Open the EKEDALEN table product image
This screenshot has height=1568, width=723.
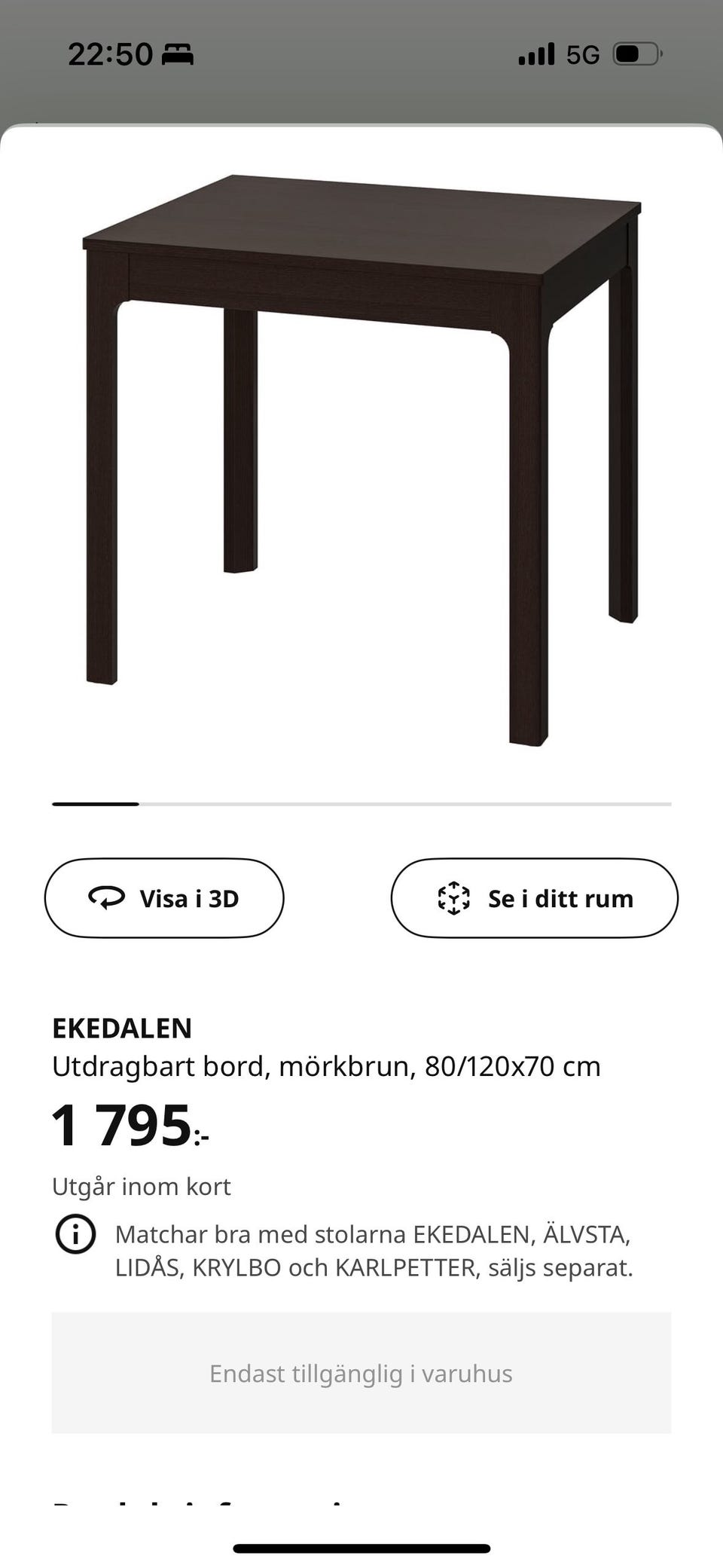tap(361, 460)
